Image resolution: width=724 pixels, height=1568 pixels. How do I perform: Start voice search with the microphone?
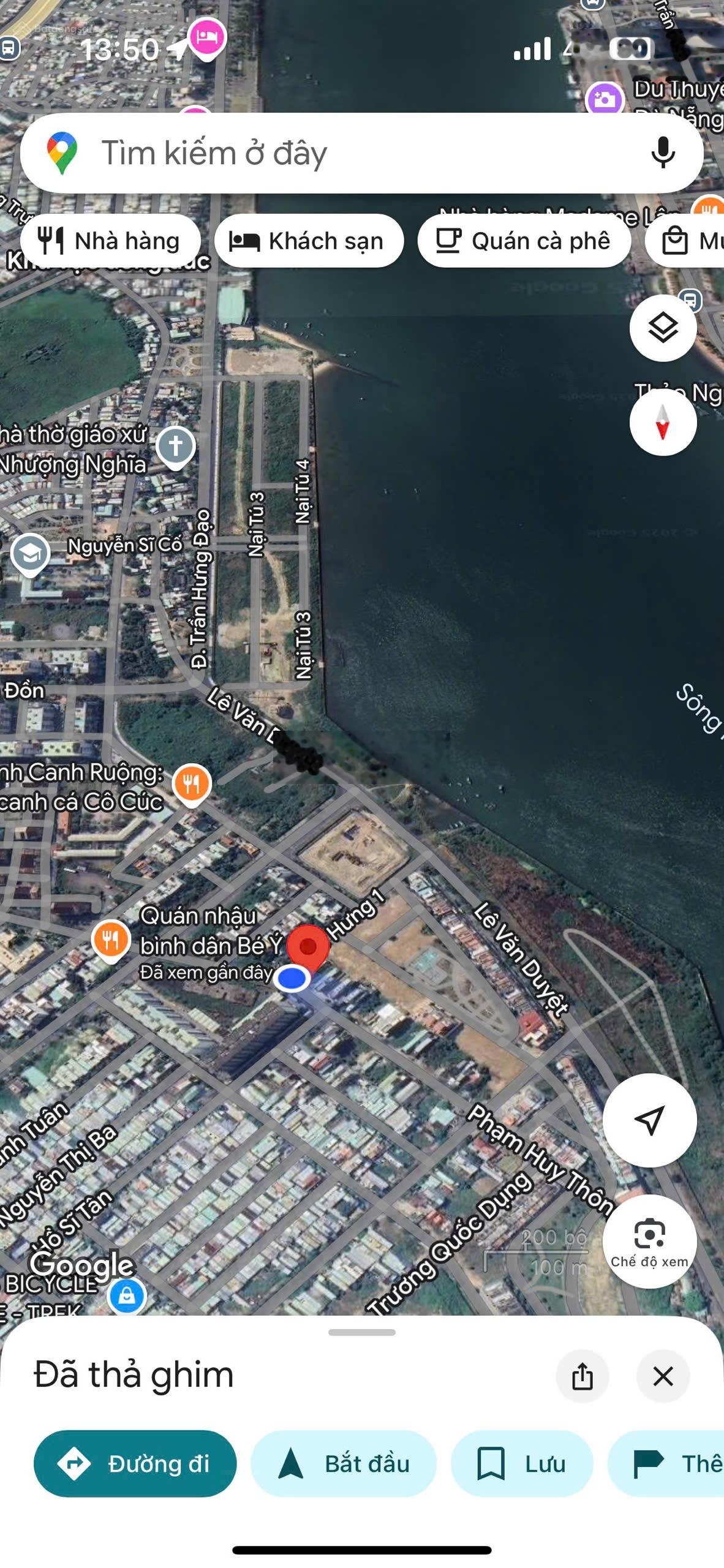(x=663, y=153)
